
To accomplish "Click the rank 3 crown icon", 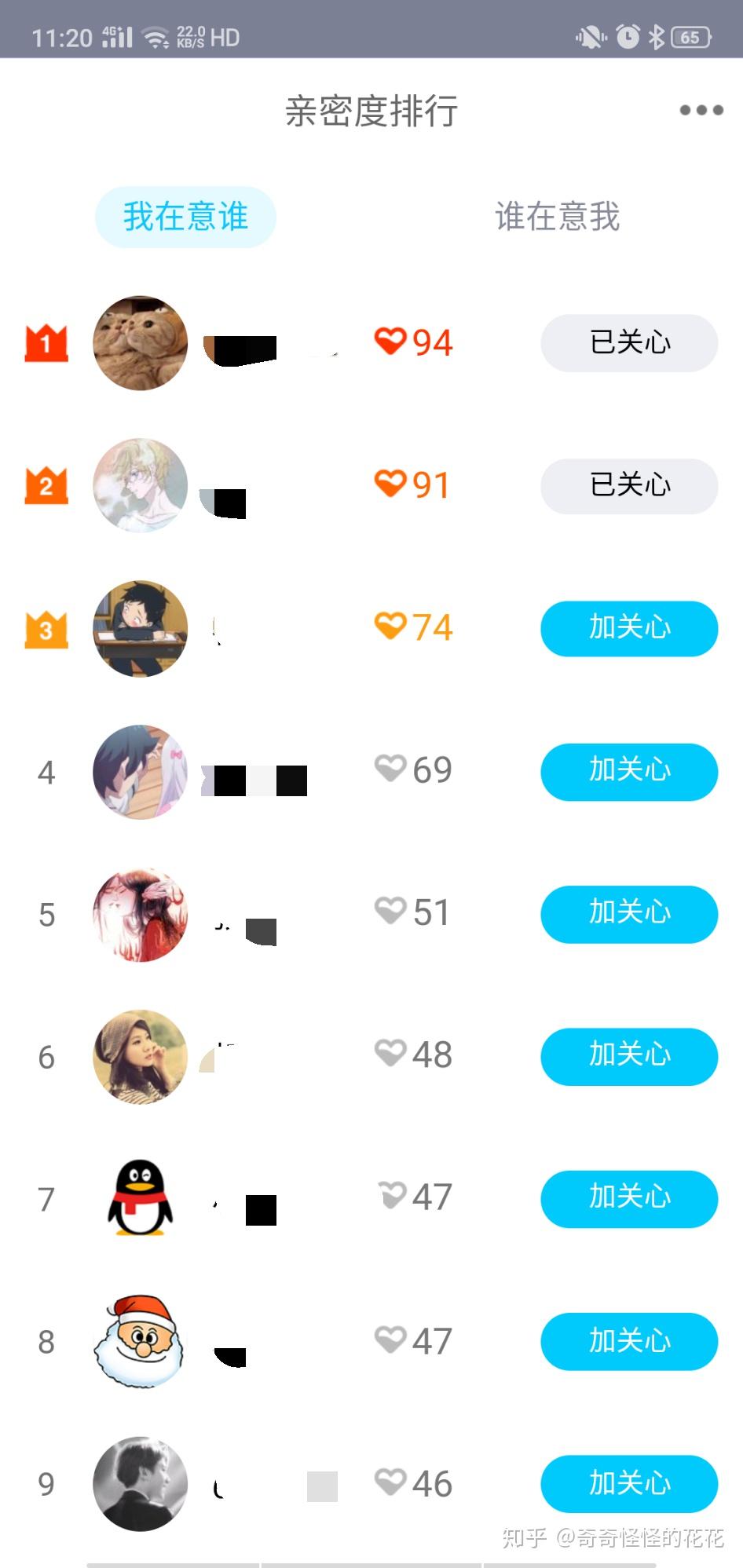I will point(46,628).
